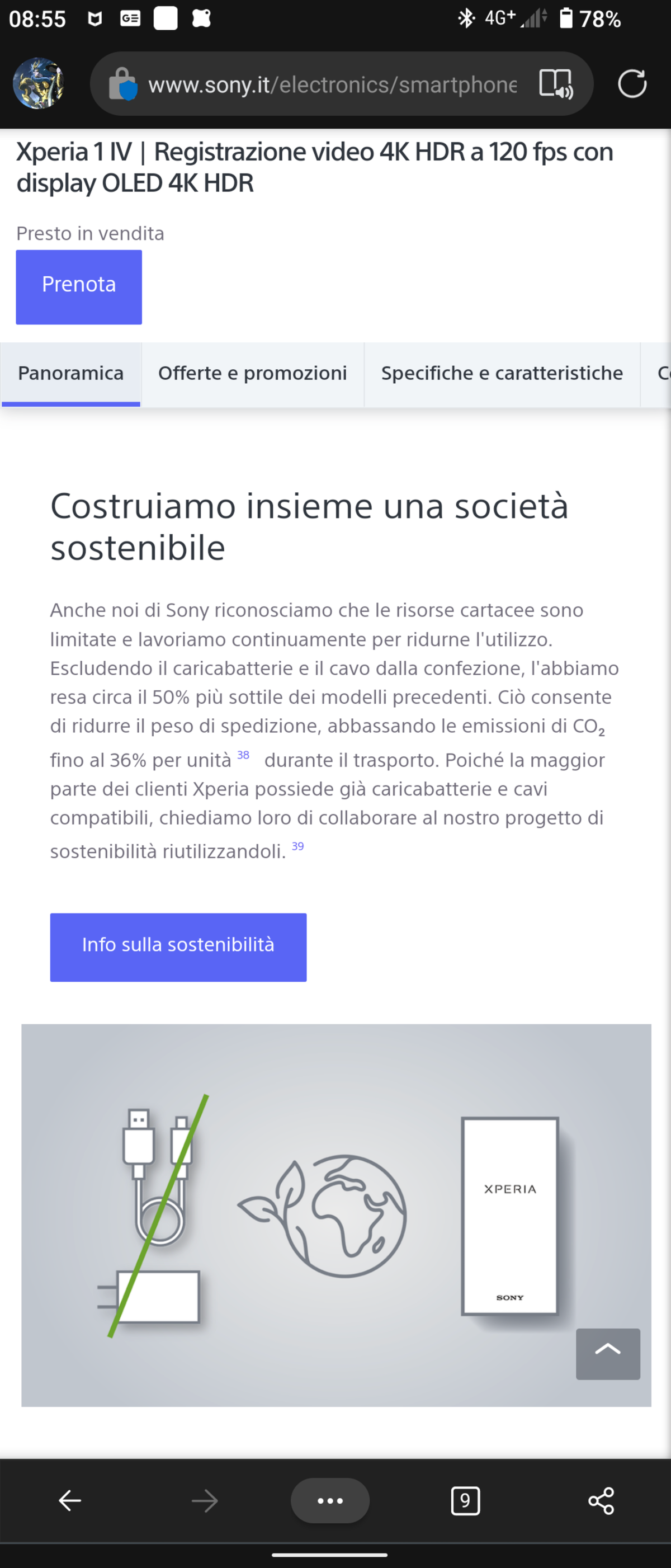Open the read aloud icon in address bar
Viewport: 671px width, 1568px height.
pos(555,84)
